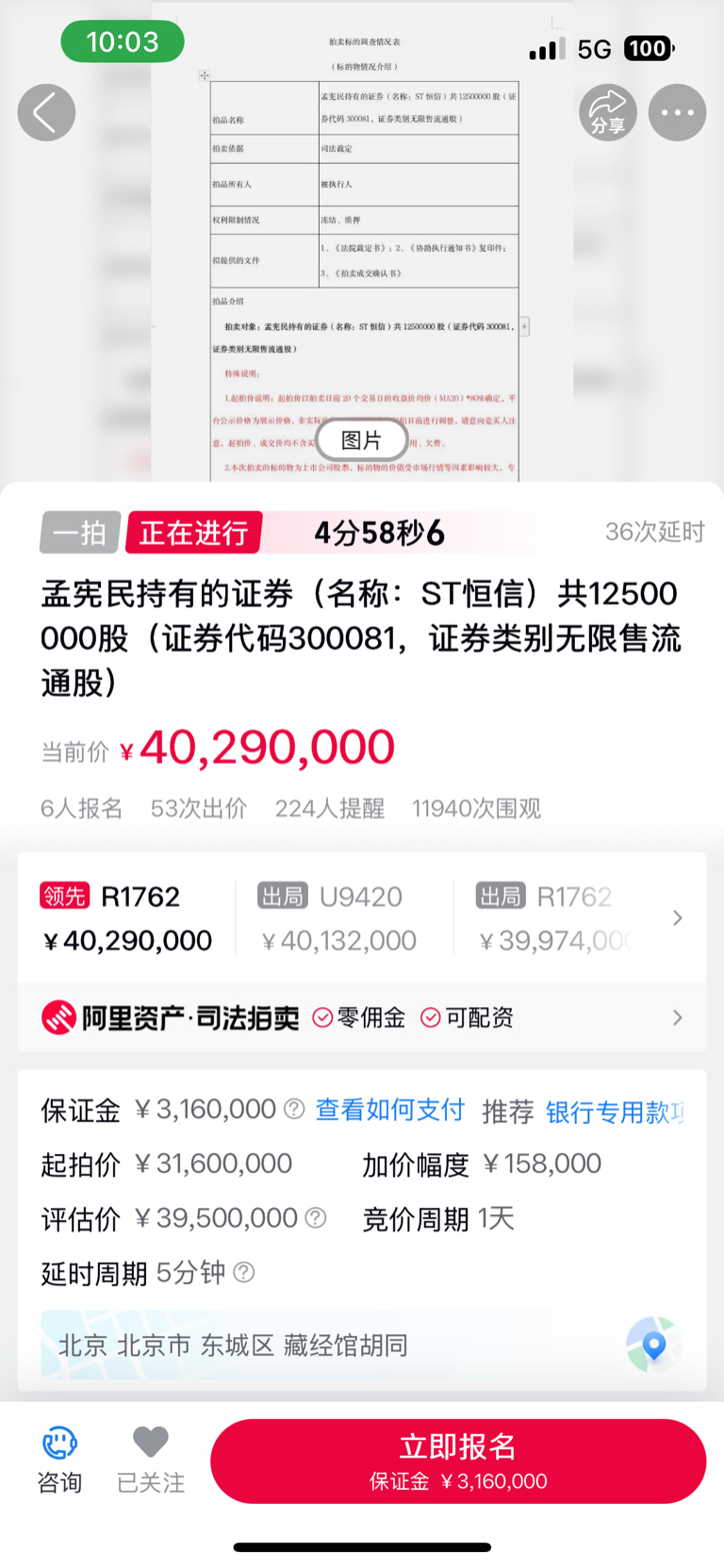Show help for the 评估价 amount
The height and width of the screenshot is (1568, 724).
(316, 1218)
